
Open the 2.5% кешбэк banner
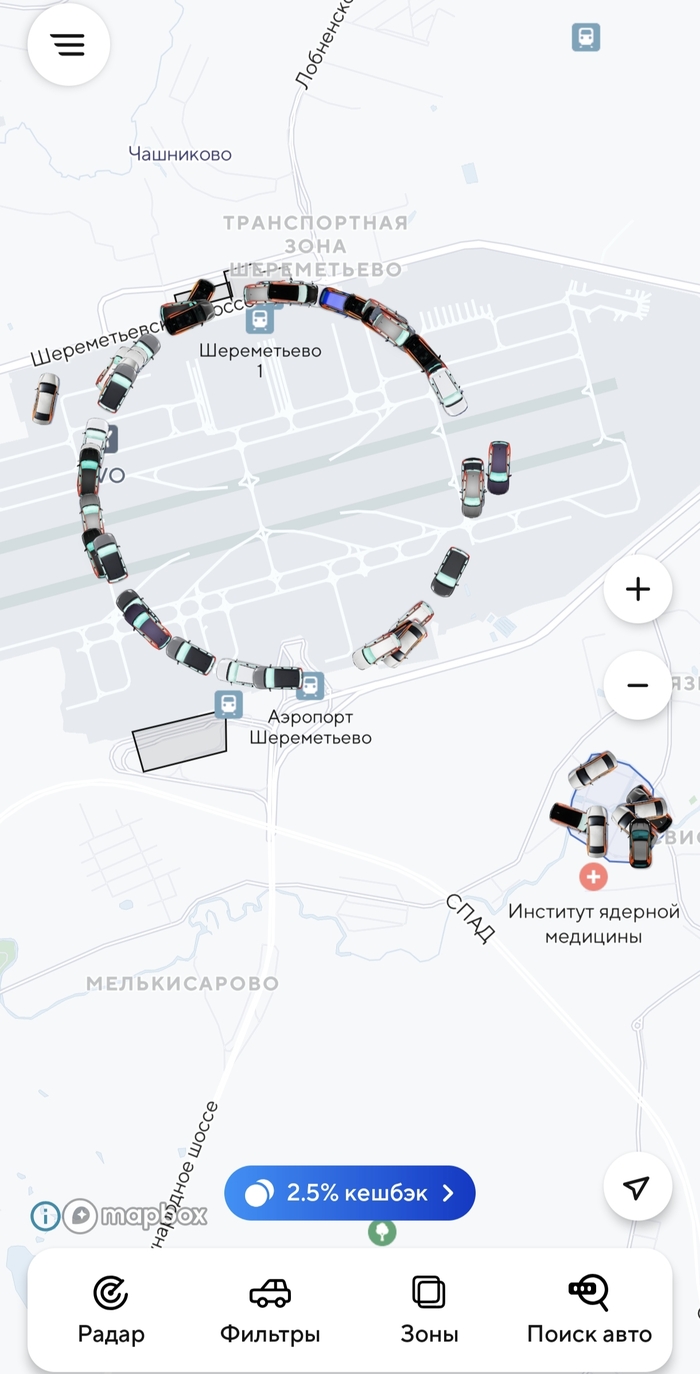pos(349,1193)
